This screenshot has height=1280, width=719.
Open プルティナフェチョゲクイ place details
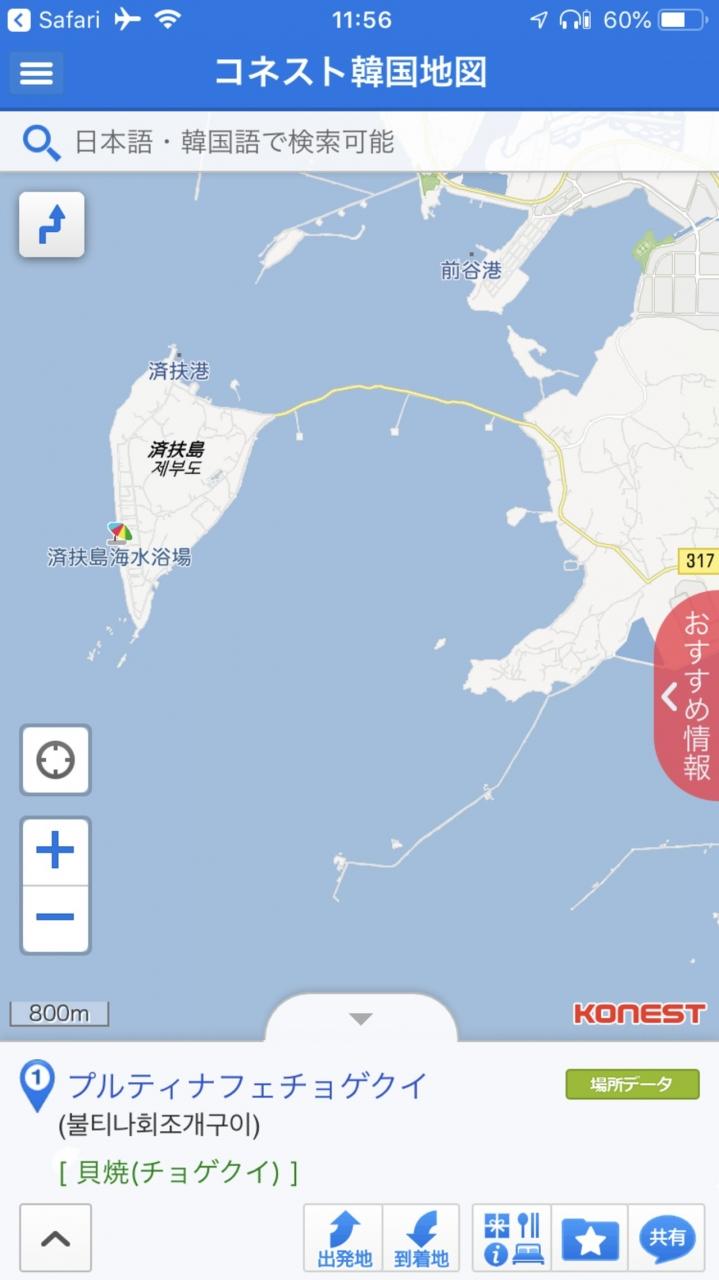pos(247,1085)
